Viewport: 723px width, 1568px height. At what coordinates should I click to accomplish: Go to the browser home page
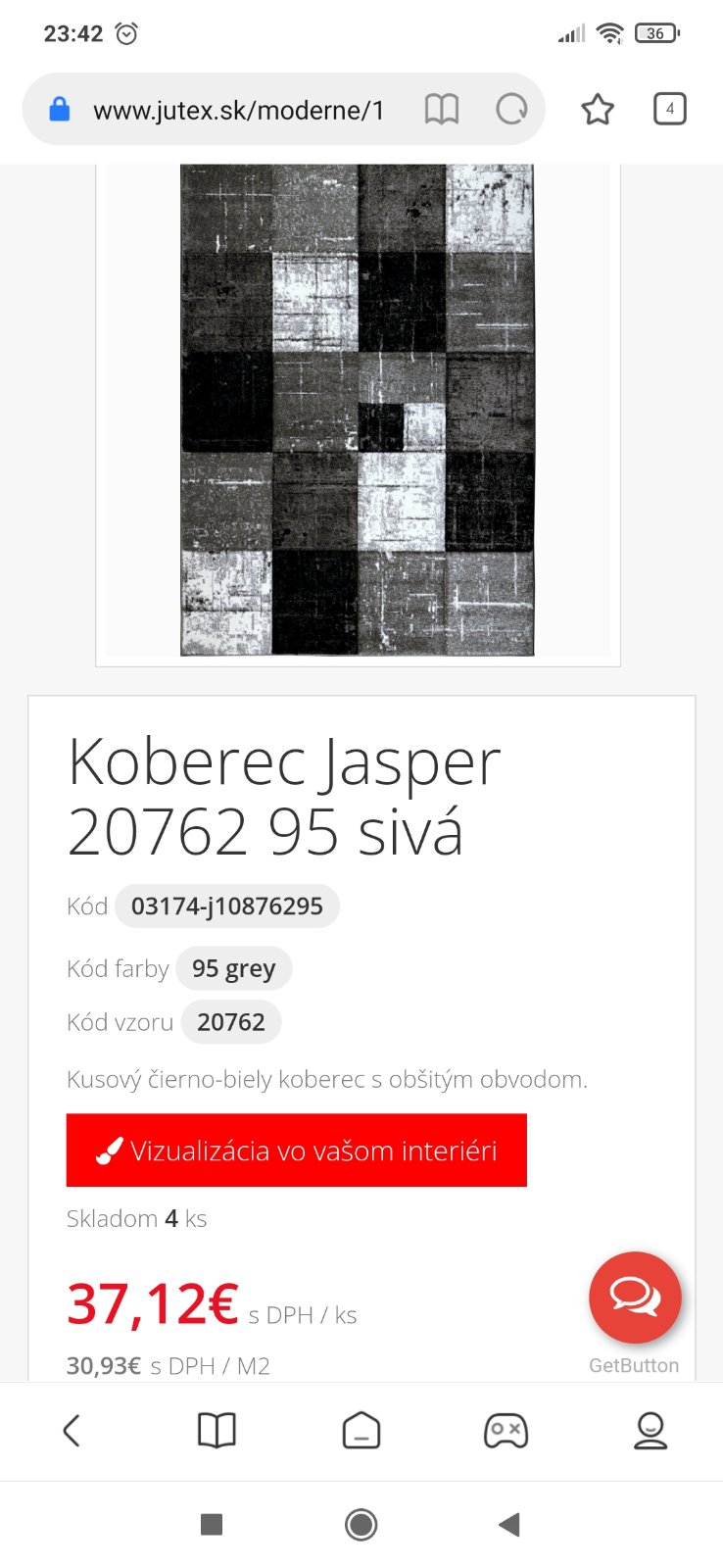tap(361, 1431)
